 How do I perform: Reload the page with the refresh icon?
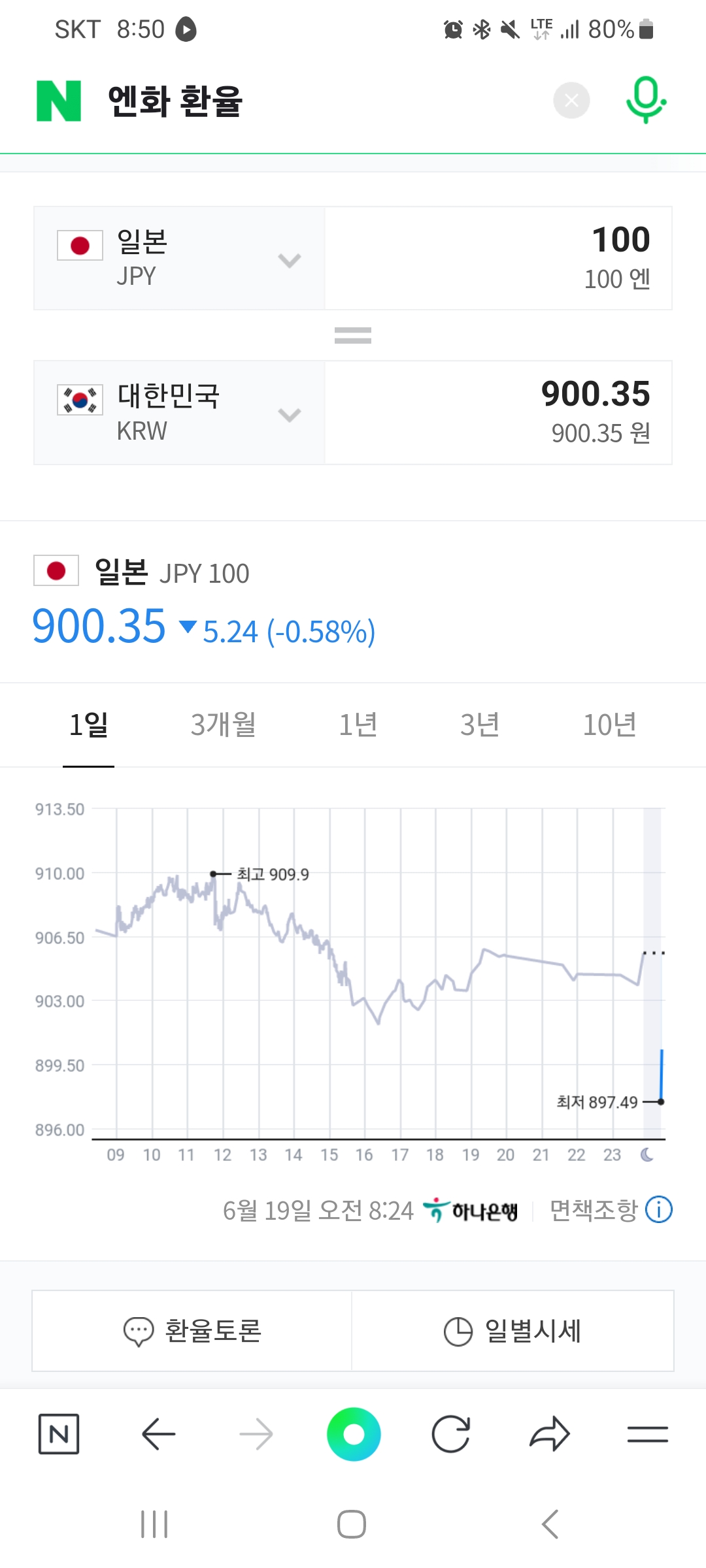pyautogui.click(x=451, y=1434)
